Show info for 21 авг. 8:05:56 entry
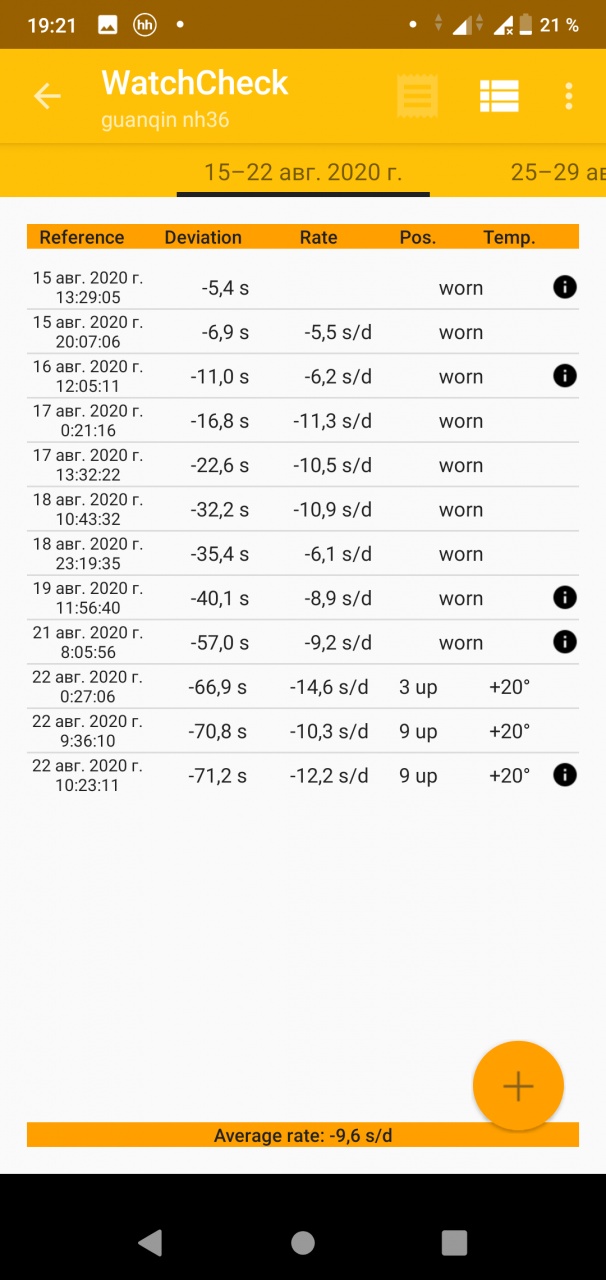Viewport: 606px width, 1280px height. point(565,642)
